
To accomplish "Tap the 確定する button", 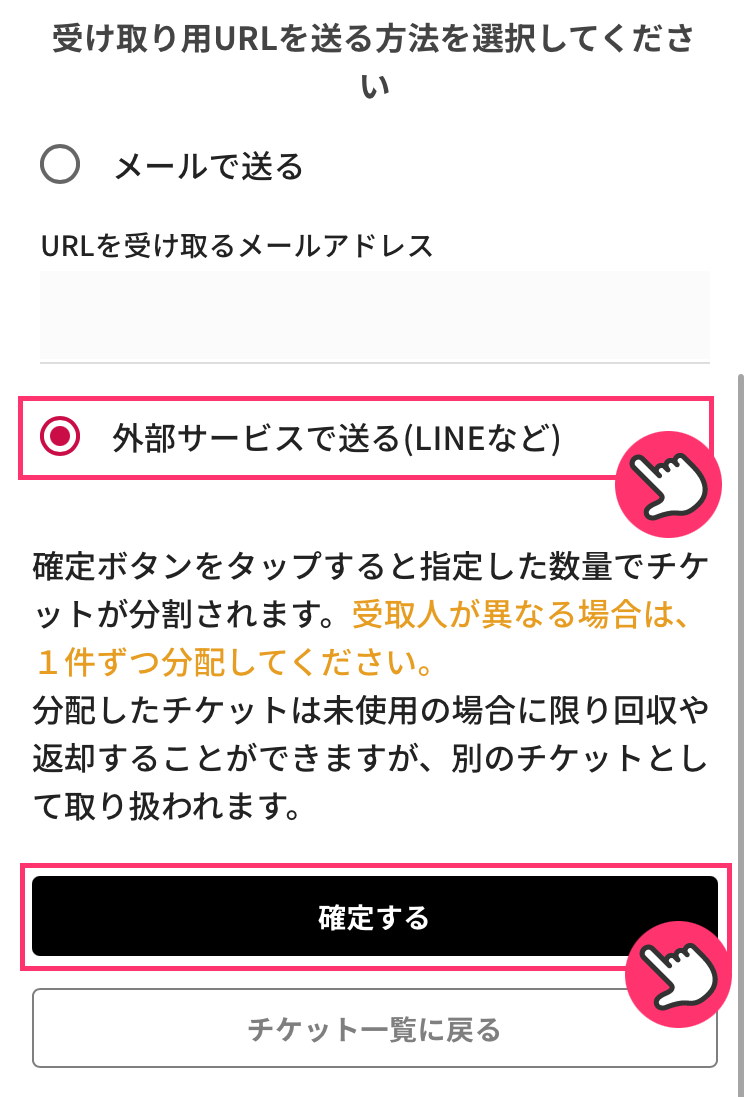I will pos(374,917).
